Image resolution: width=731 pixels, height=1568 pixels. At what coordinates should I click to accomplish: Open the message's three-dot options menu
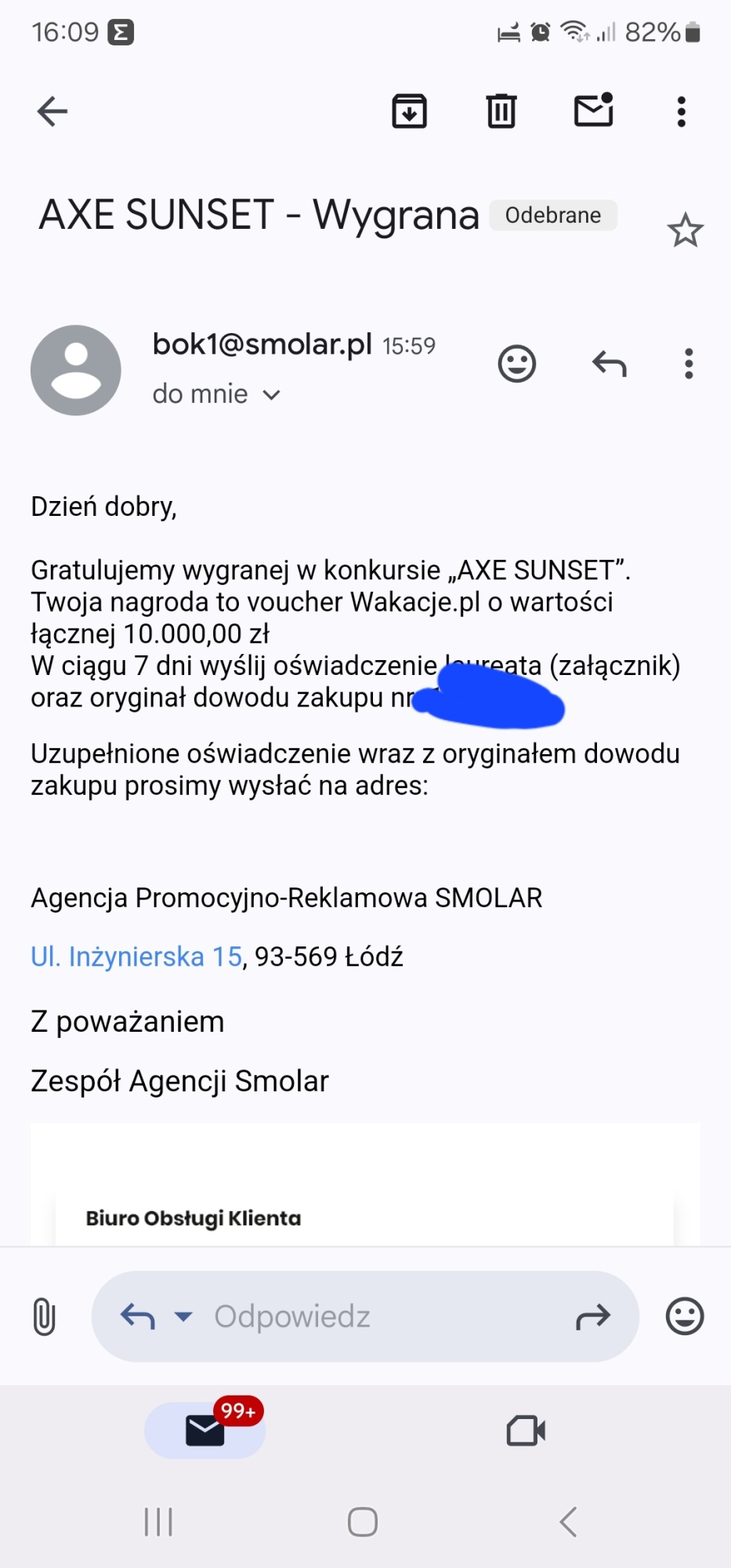(689, 364)
